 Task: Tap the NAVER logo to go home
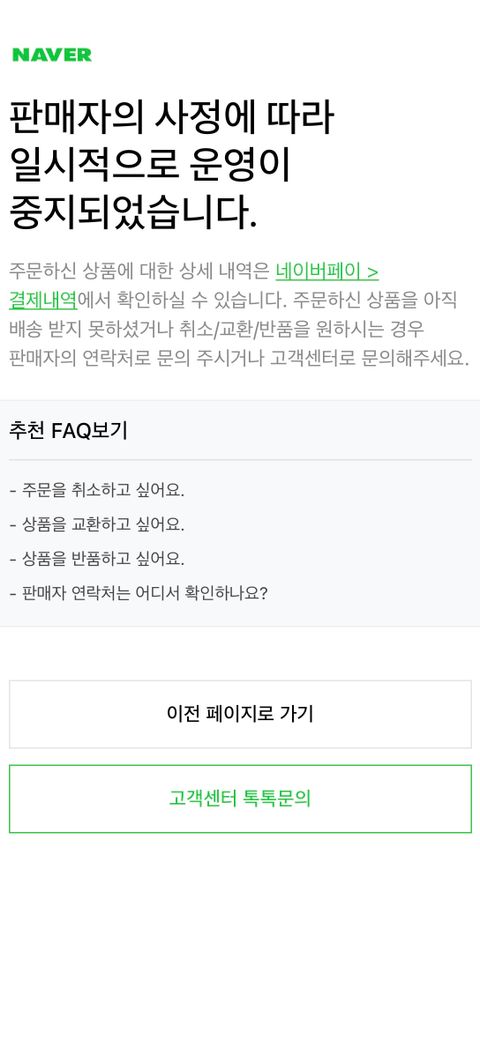coord(52,55)
